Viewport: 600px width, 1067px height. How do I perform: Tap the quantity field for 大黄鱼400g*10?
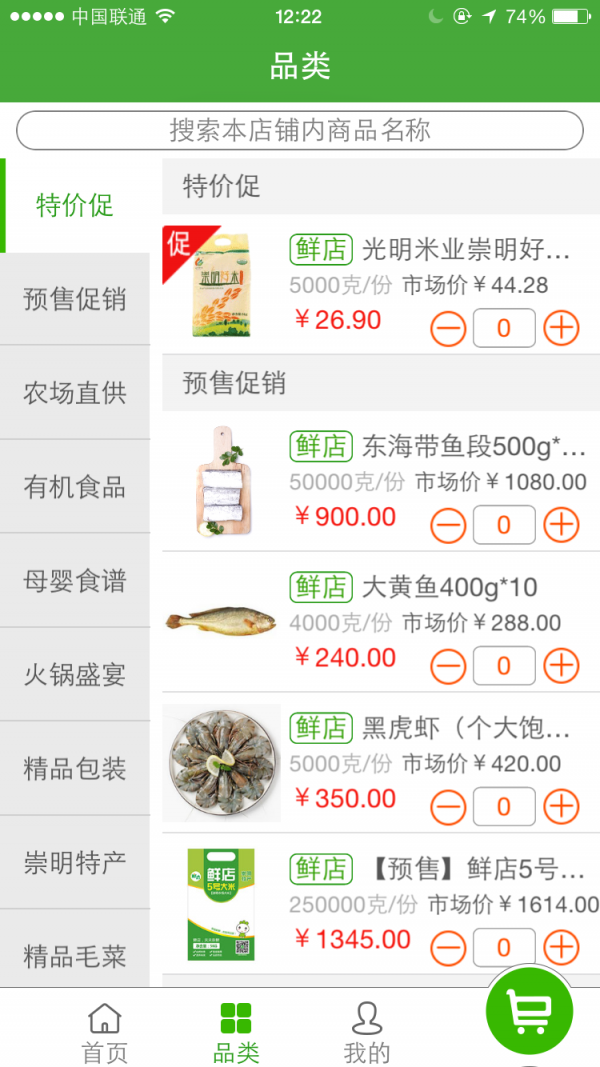[504, 665]
